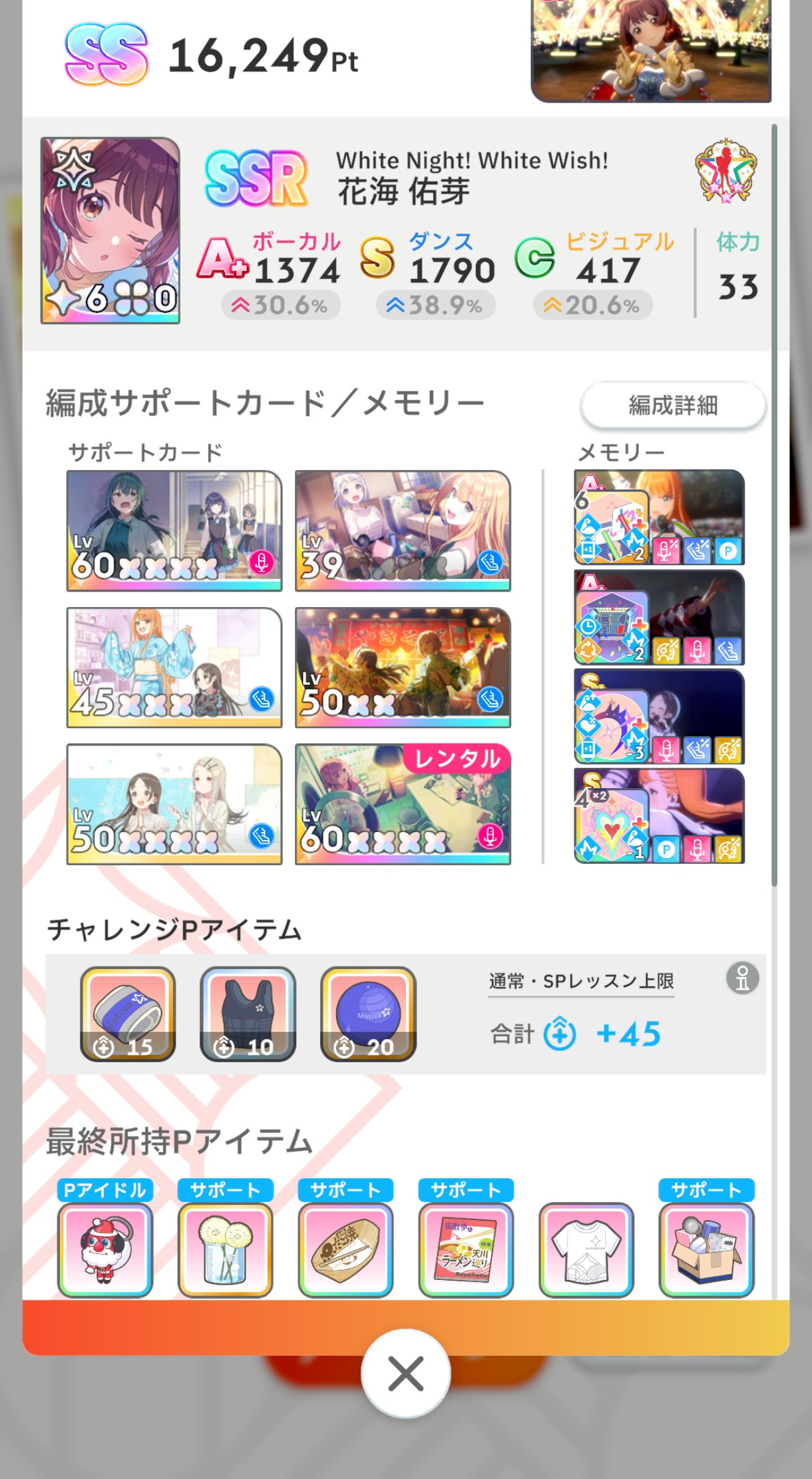
Task: Open the Lv 45 support card
Action: [174, 667]
